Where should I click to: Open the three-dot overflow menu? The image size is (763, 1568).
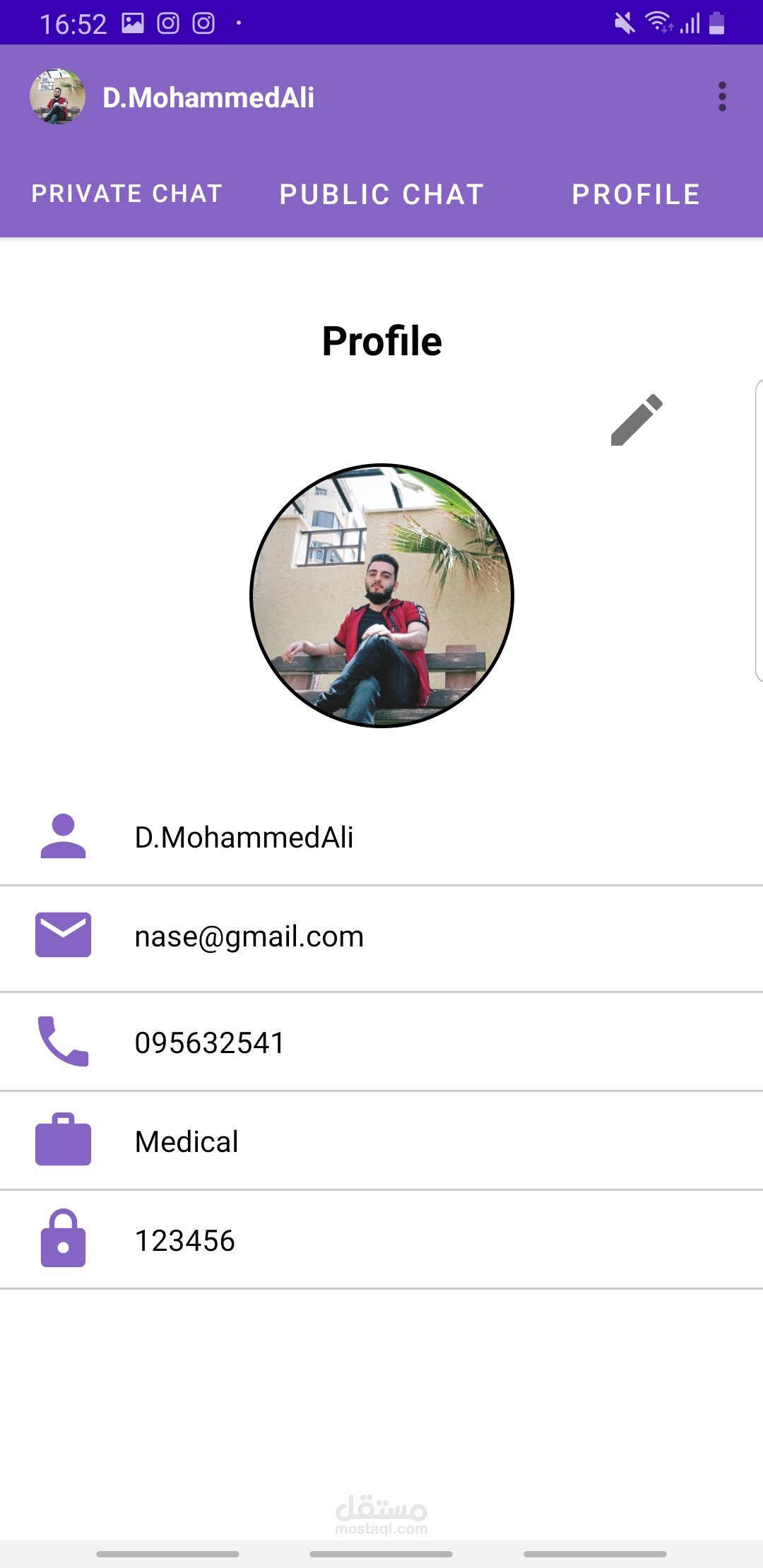[x=721, y=97]
